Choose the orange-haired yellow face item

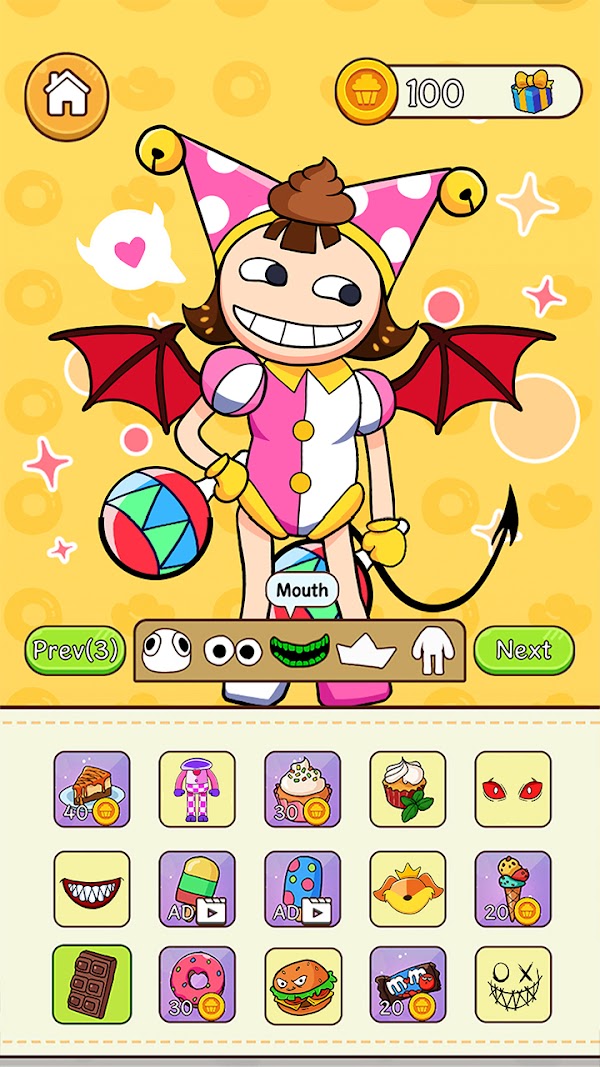coord(408,888)
